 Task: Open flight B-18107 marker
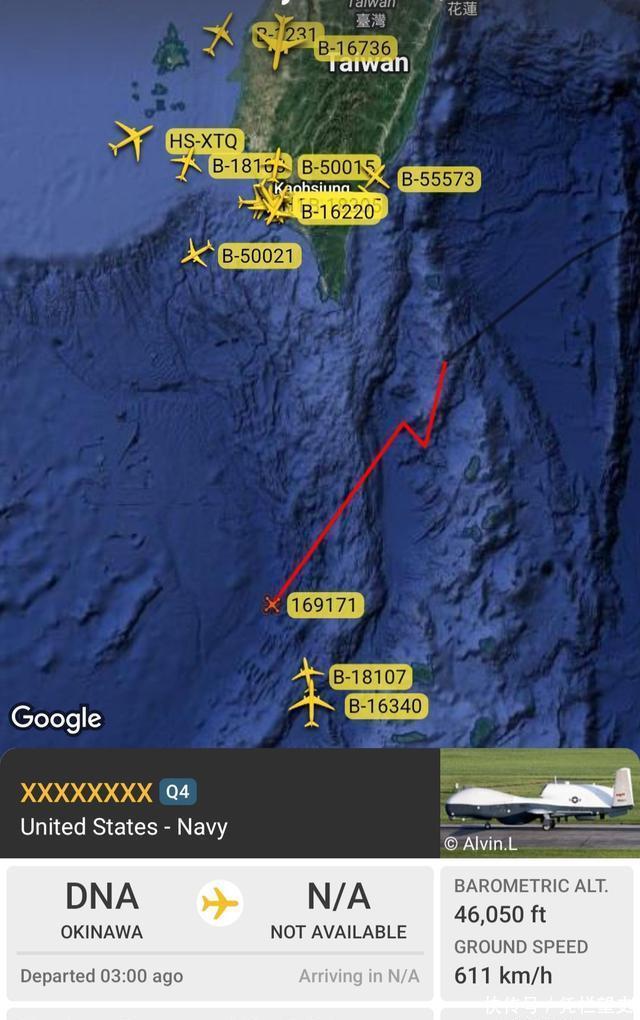coord(308,672)
